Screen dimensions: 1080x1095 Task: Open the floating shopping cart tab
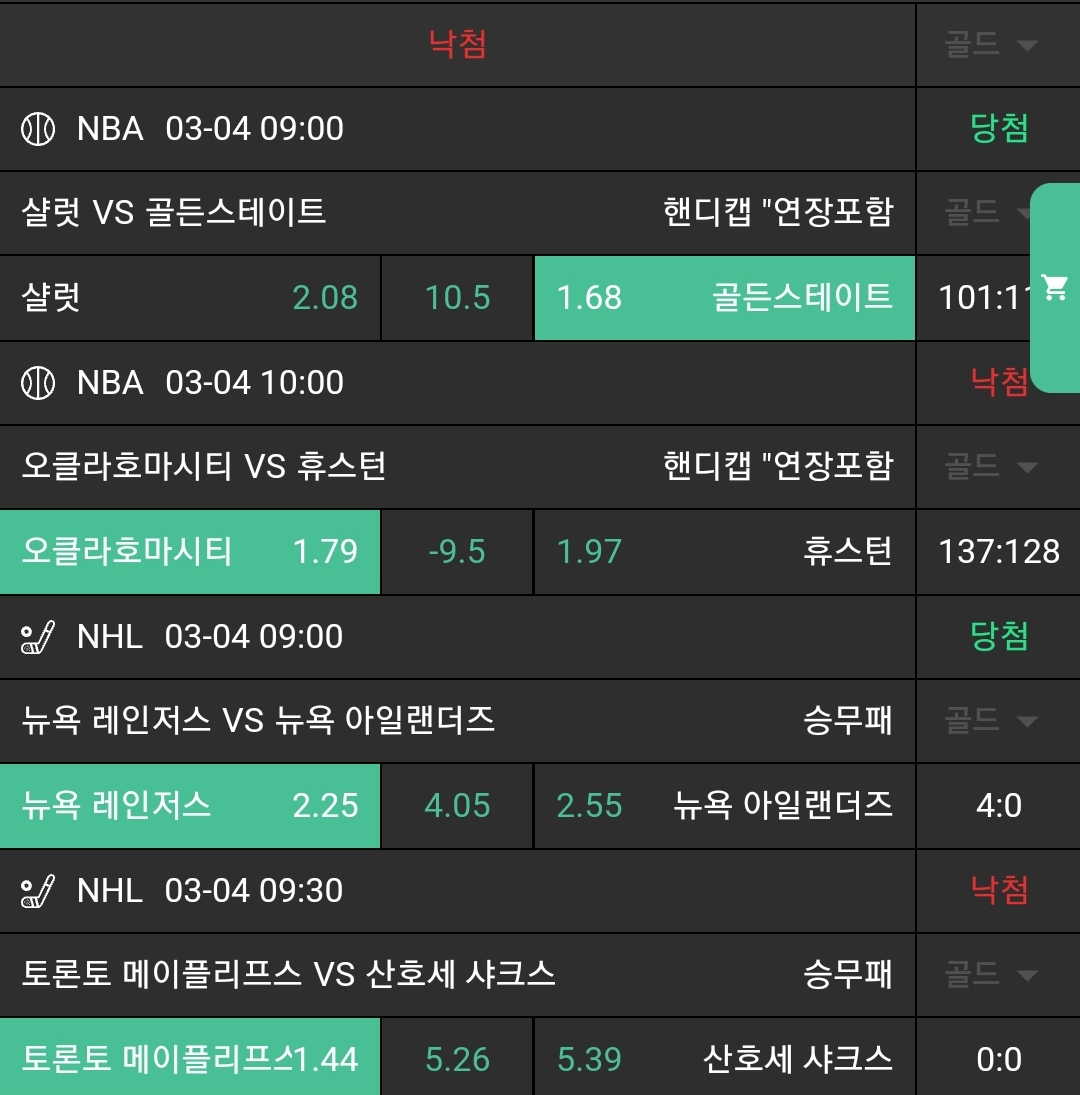point(1054,288)
